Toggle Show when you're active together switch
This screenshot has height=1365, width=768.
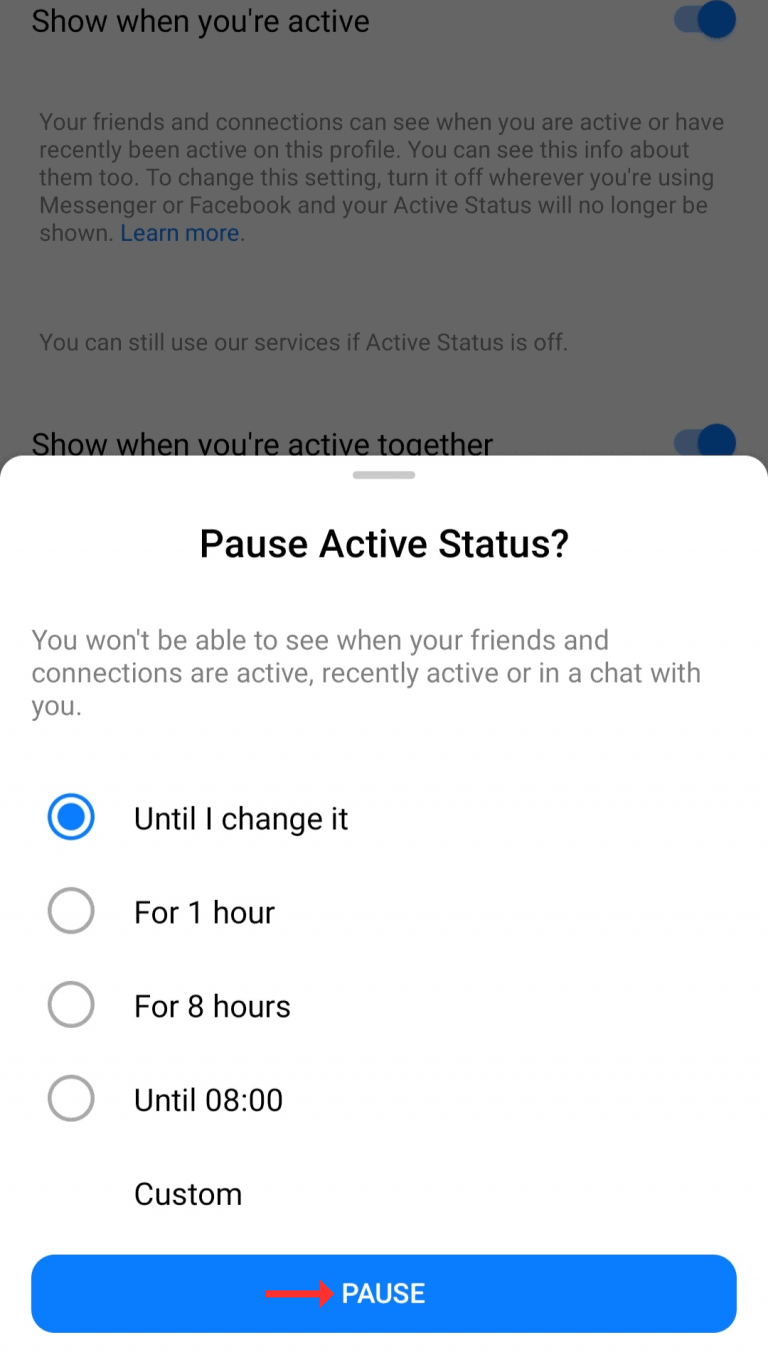point(706,441)
